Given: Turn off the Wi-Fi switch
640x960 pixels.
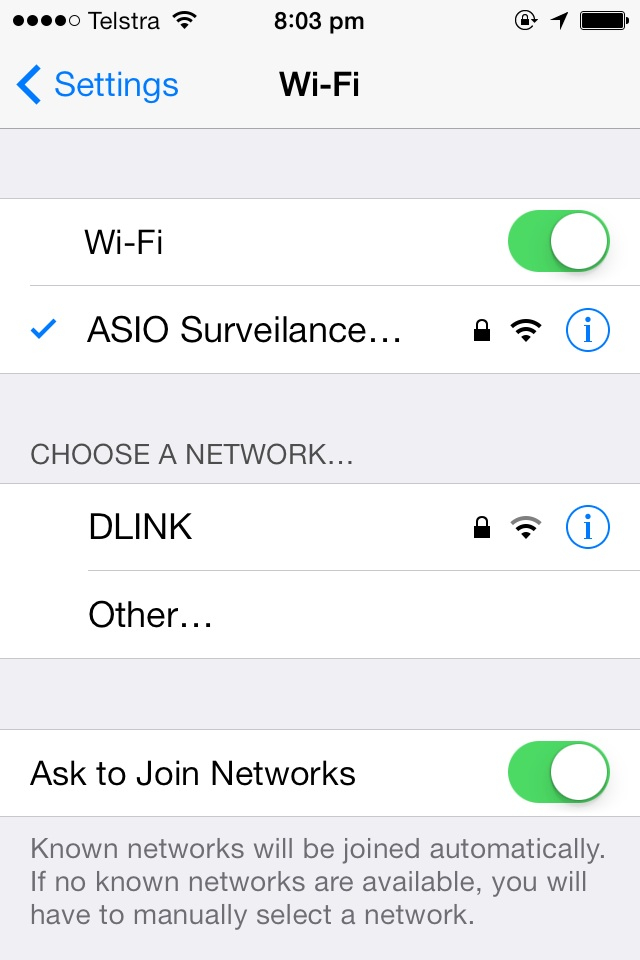Looking at the screenshot, I should point(558,242).
